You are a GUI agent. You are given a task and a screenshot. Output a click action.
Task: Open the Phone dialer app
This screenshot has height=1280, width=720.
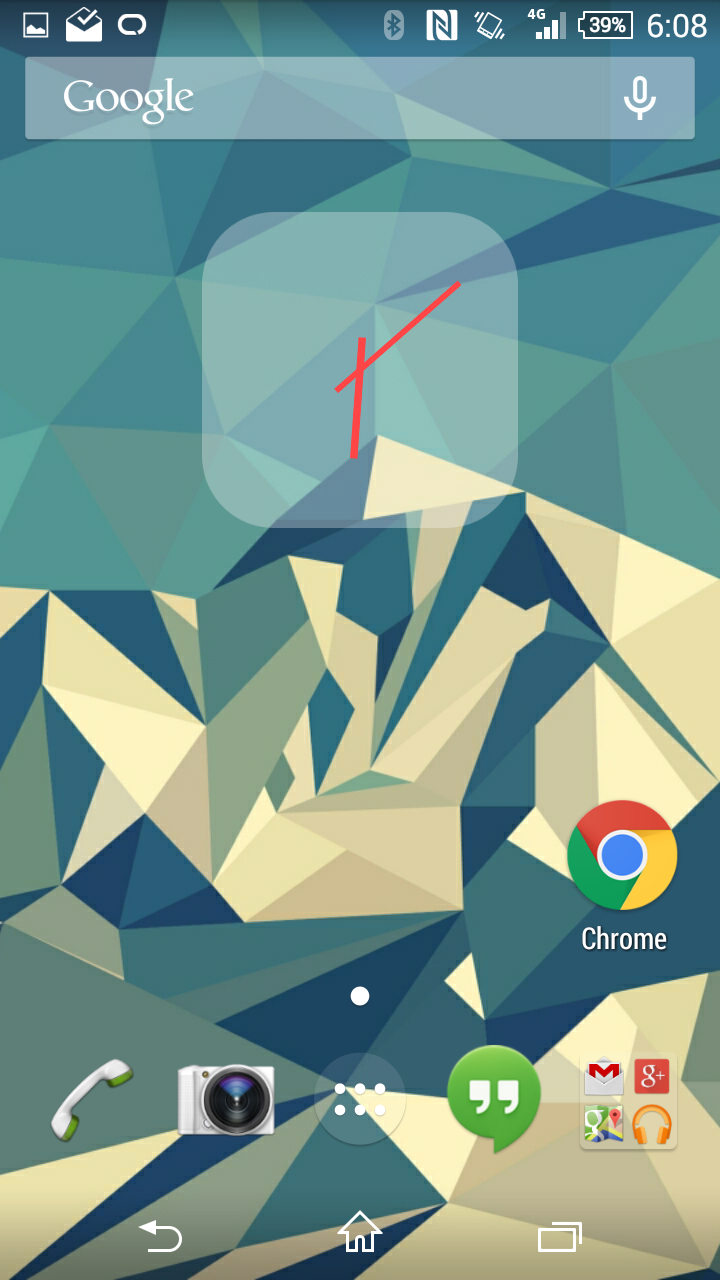point(92,1098)
